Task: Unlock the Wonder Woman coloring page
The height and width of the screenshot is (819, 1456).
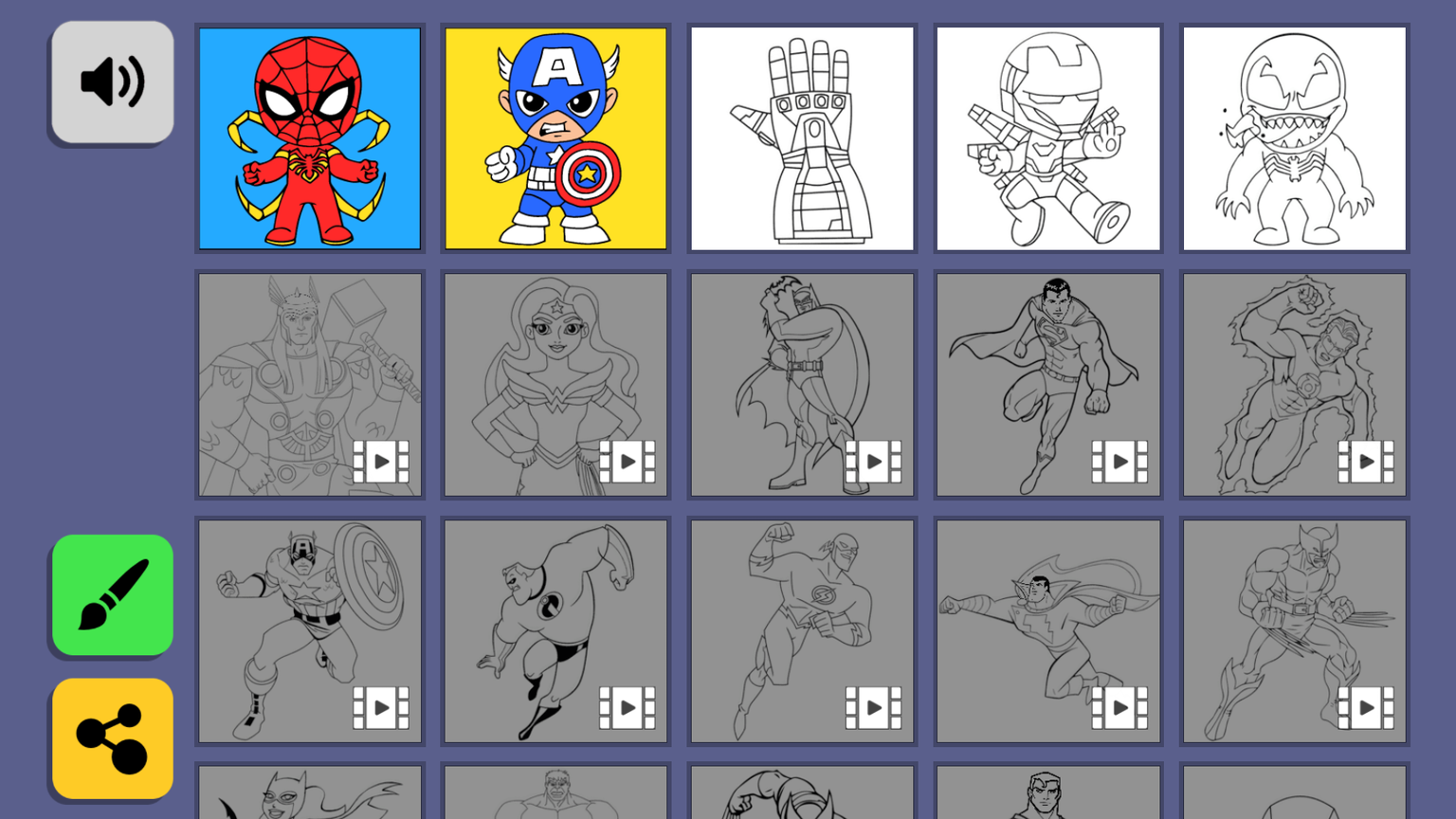Action: [555, 385]
